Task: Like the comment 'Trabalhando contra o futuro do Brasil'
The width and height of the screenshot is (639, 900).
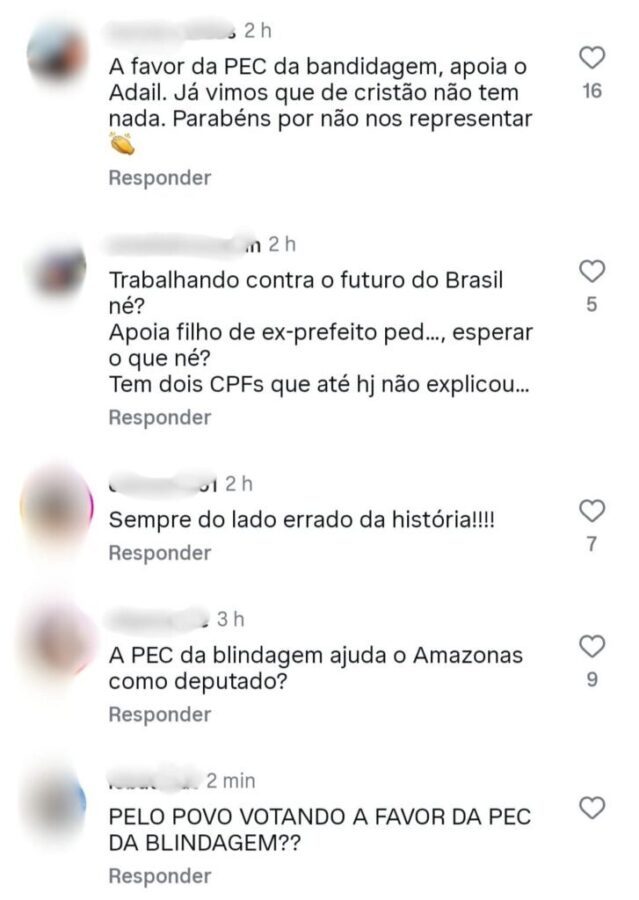Action: click(x=592, y=271)
